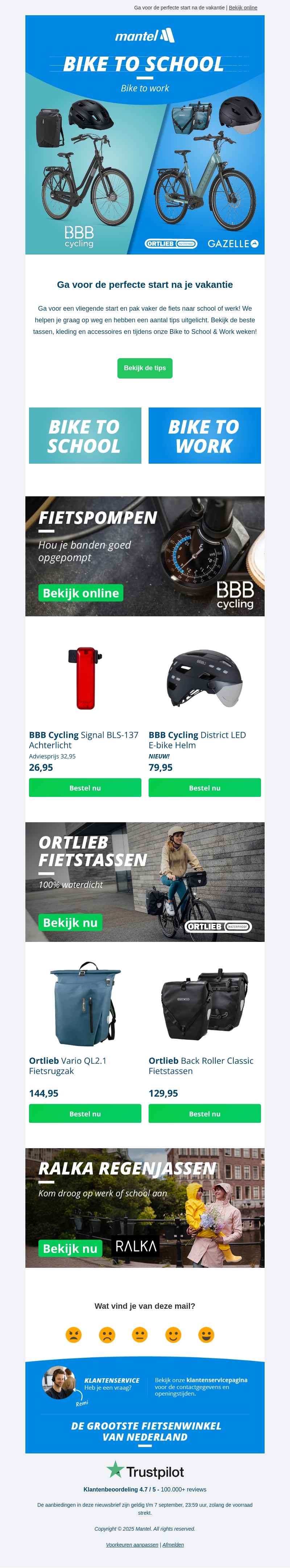
Task: Order the BBB Cycling Signal BLS-137 Achterlicht
Action: (x=85, y=788)
